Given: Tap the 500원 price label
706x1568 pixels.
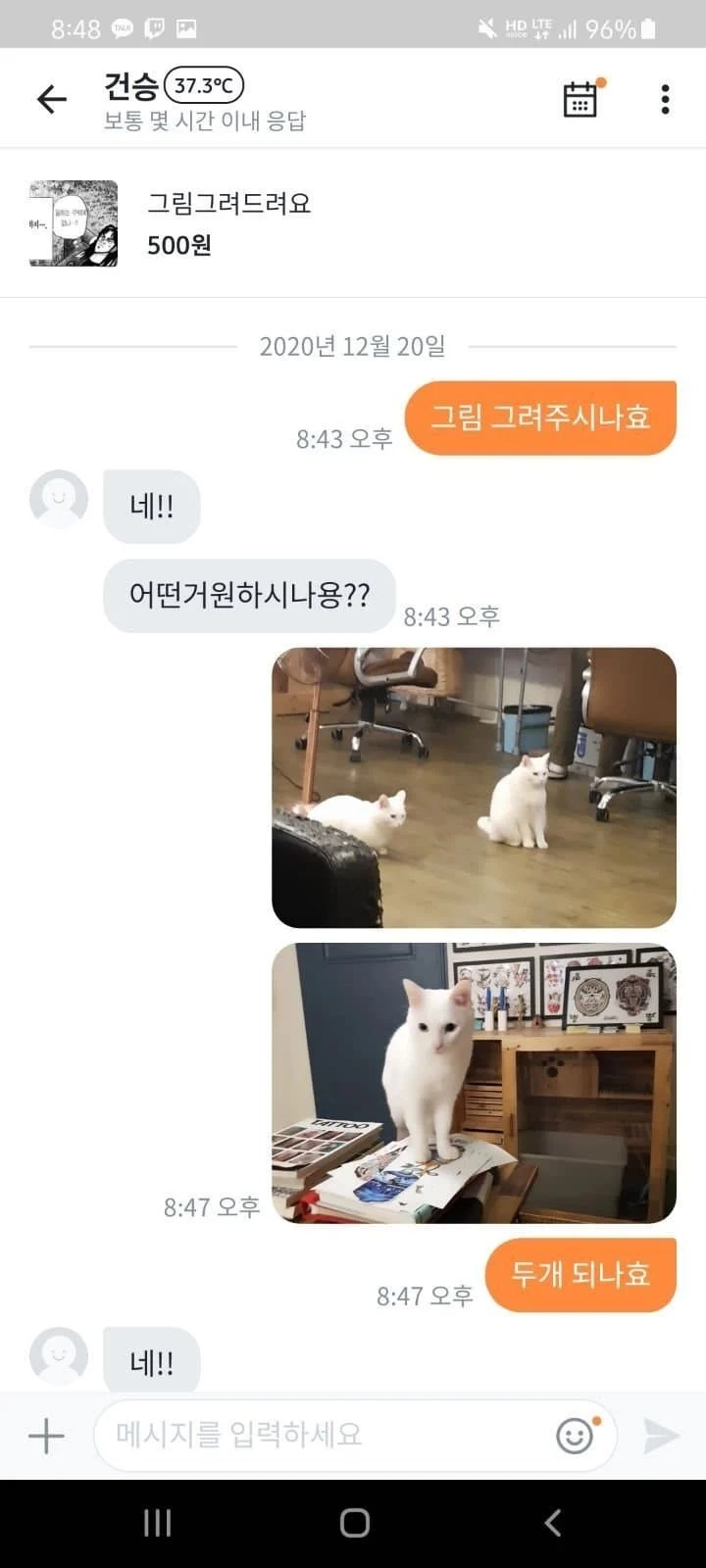Looking at the screenshot, I should pos(175,246).
